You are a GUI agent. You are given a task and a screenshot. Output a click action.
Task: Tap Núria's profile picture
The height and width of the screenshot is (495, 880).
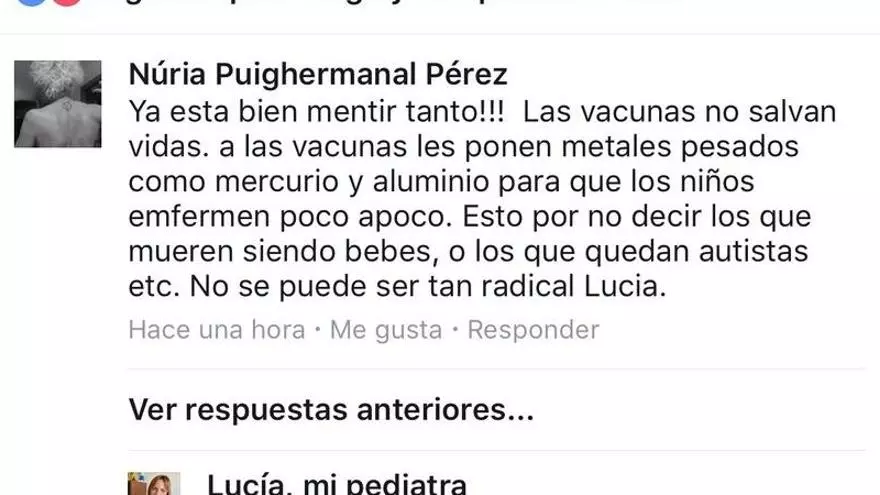[x=58, y=104]
